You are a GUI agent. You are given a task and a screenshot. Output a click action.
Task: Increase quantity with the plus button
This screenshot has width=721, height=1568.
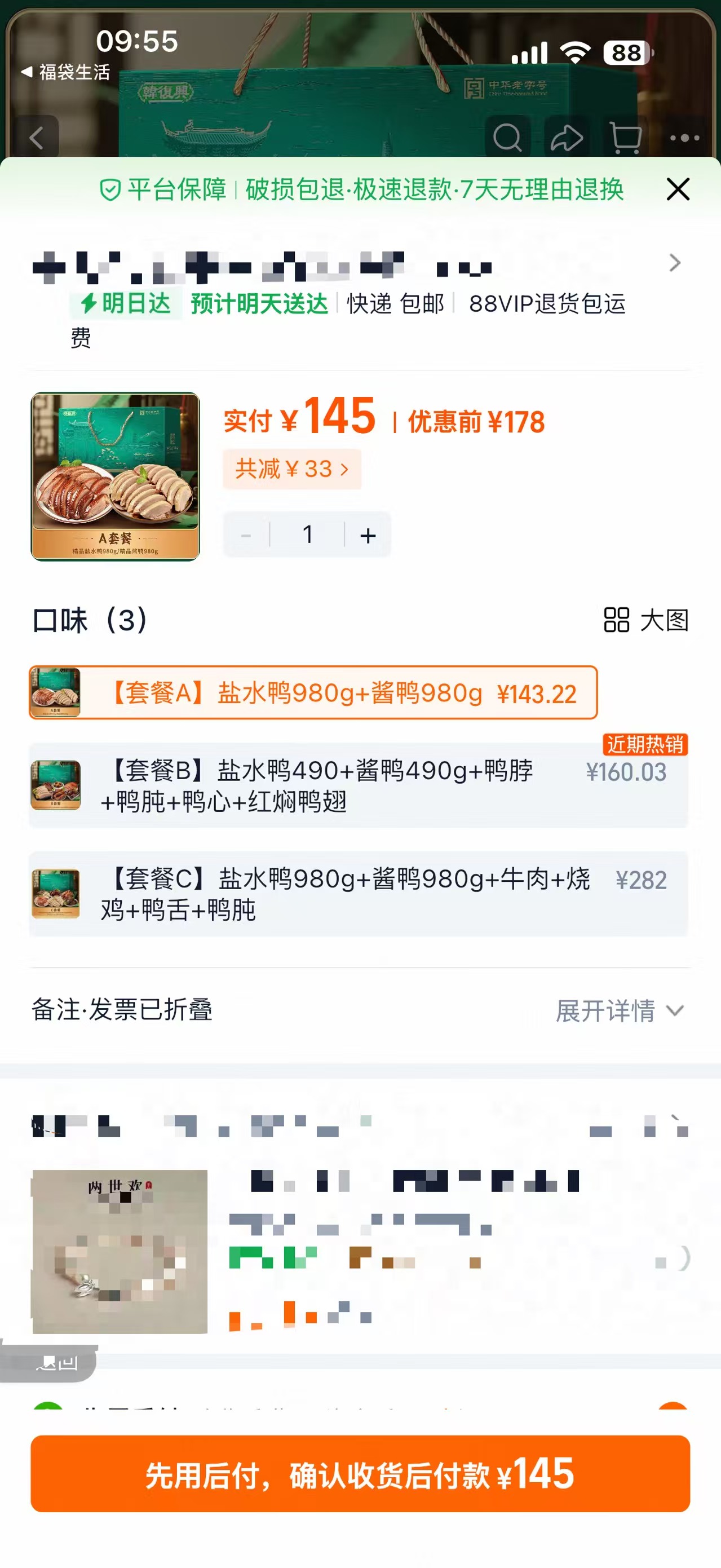[x=368, y=535]
